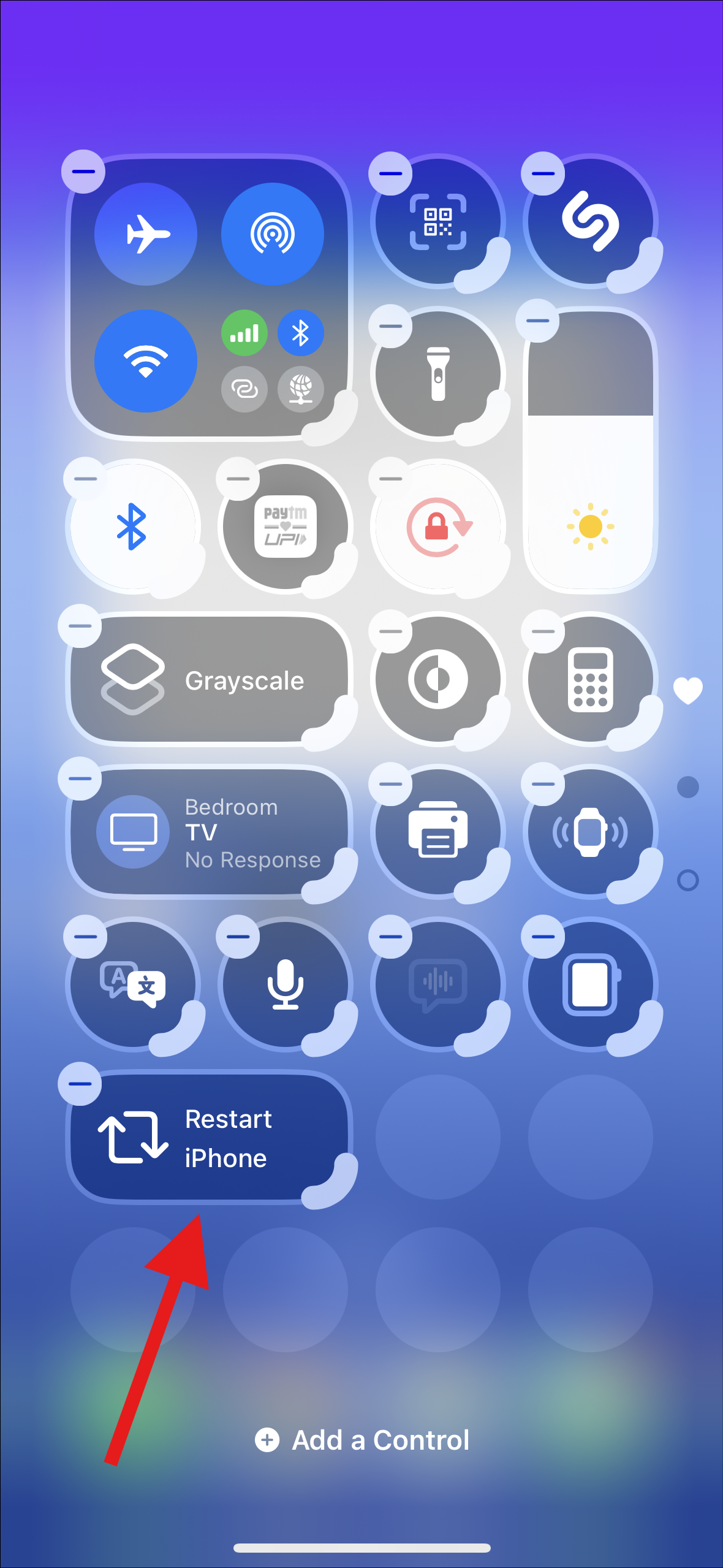Remove the standalone Bluetooth control

(x=85, y=478)
